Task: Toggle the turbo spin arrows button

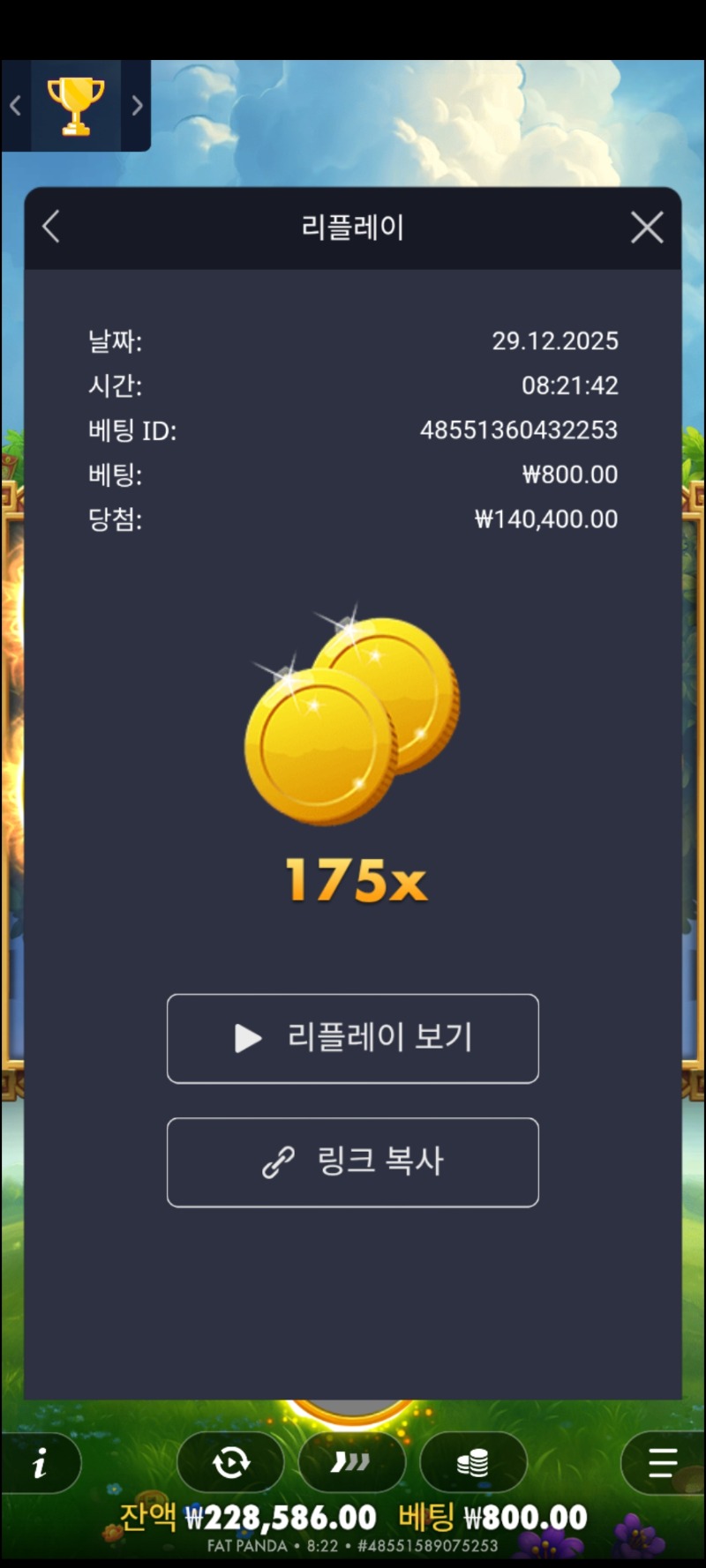Action: click(x=351, y=1463)
